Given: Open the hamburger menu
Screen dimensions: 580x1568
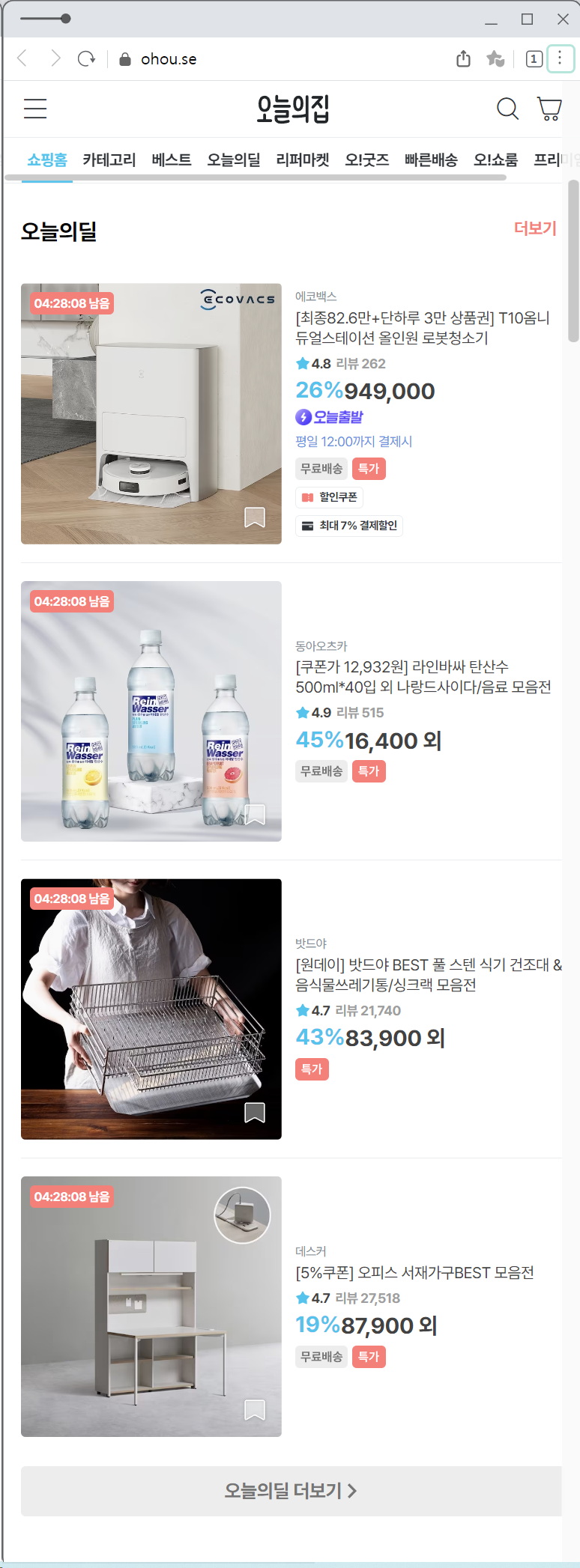Looking at the screenshot, I should 35,109.
